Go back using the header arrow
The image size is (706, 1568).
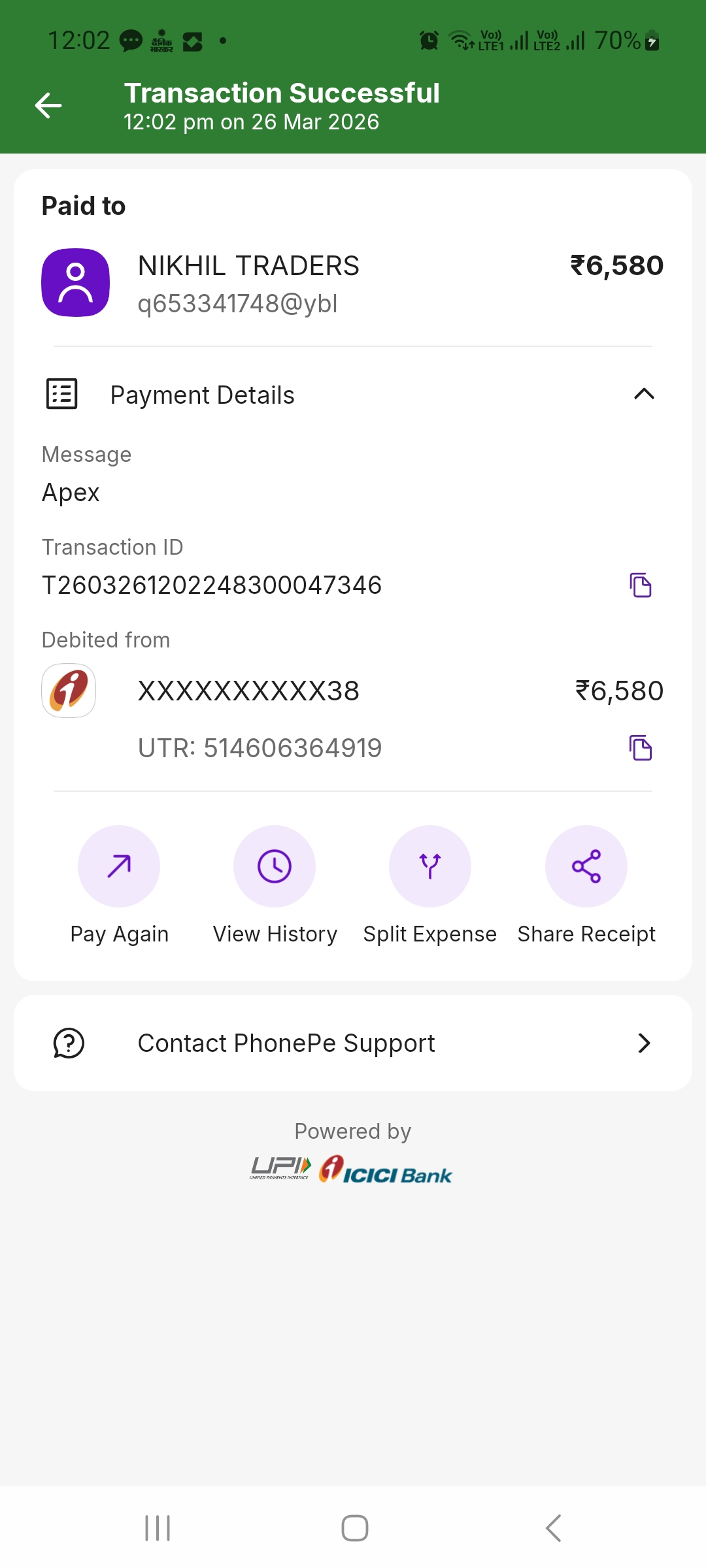(48, 106)
